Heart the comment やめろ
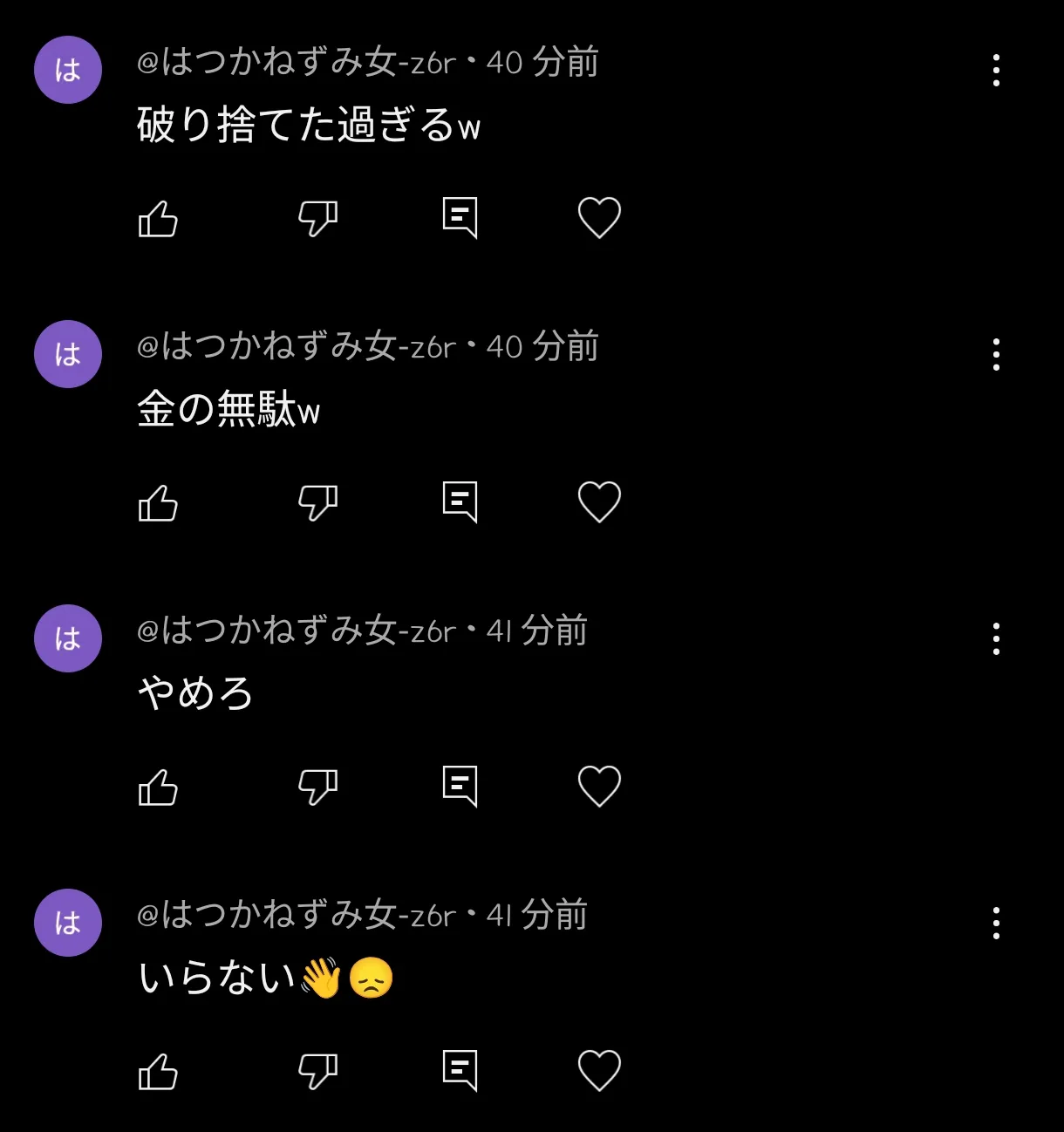The image size is (1064, 1132). click(x=599, y=787)
